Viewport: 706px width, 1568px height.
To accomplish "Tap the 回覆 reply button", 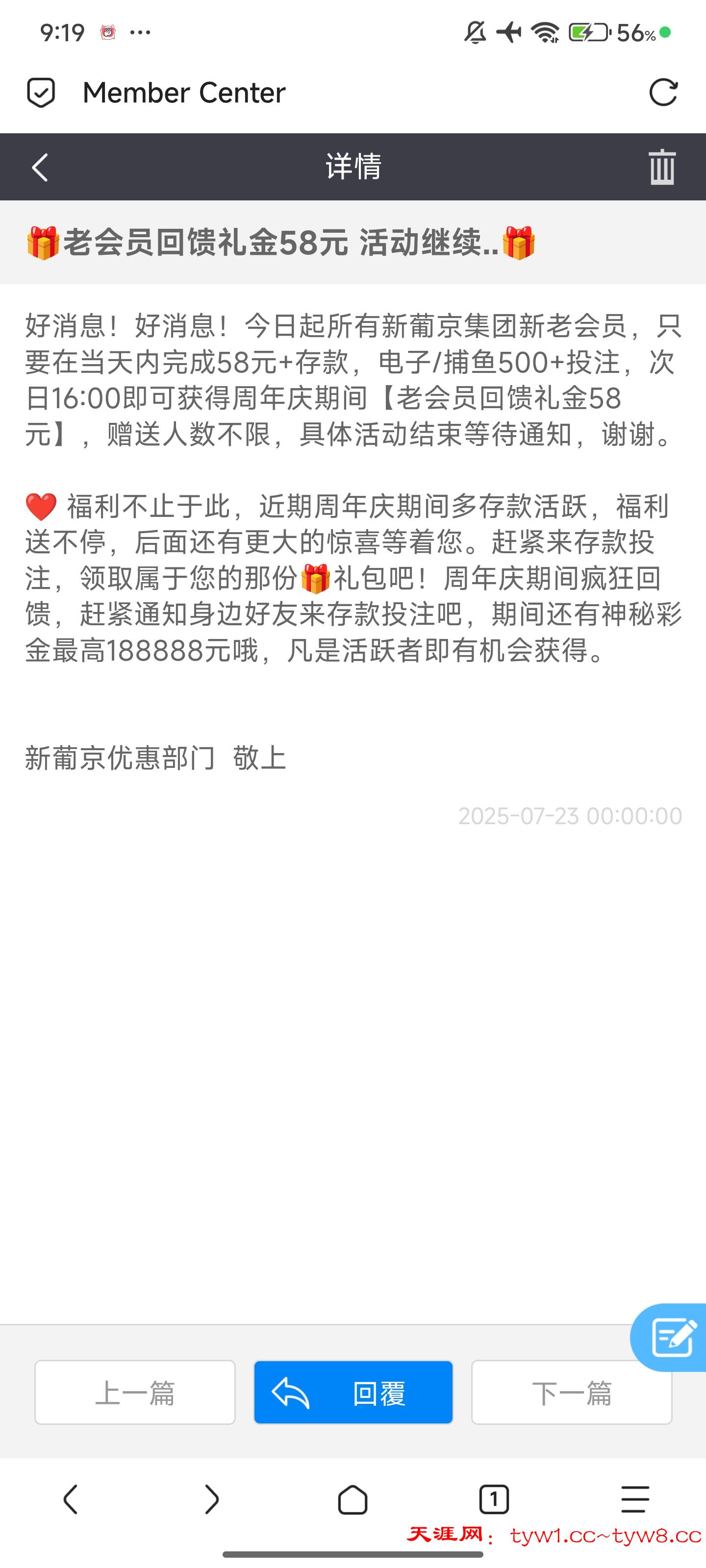I will (x=353, y=1392).
